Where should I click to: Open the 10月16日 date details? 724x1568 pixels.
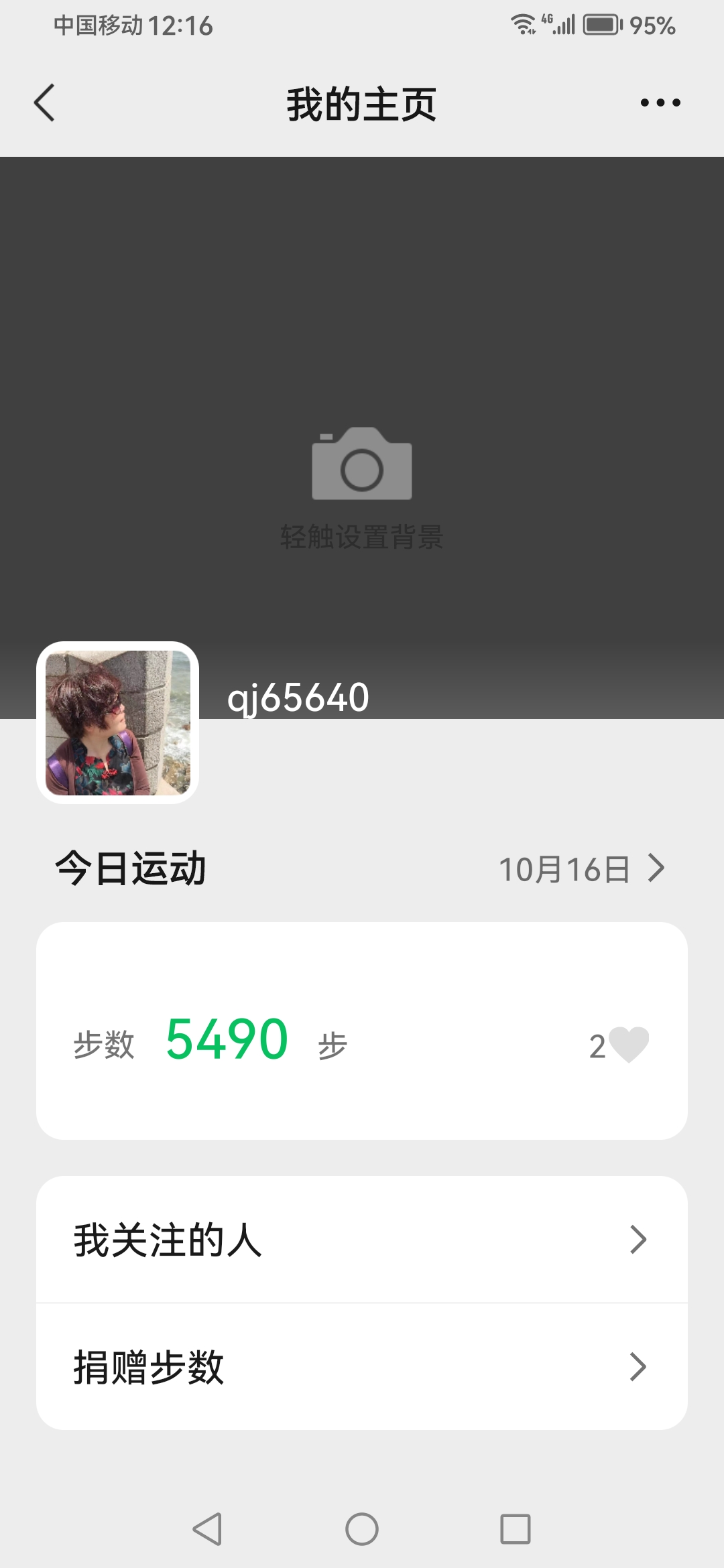(x=581, y=869)
